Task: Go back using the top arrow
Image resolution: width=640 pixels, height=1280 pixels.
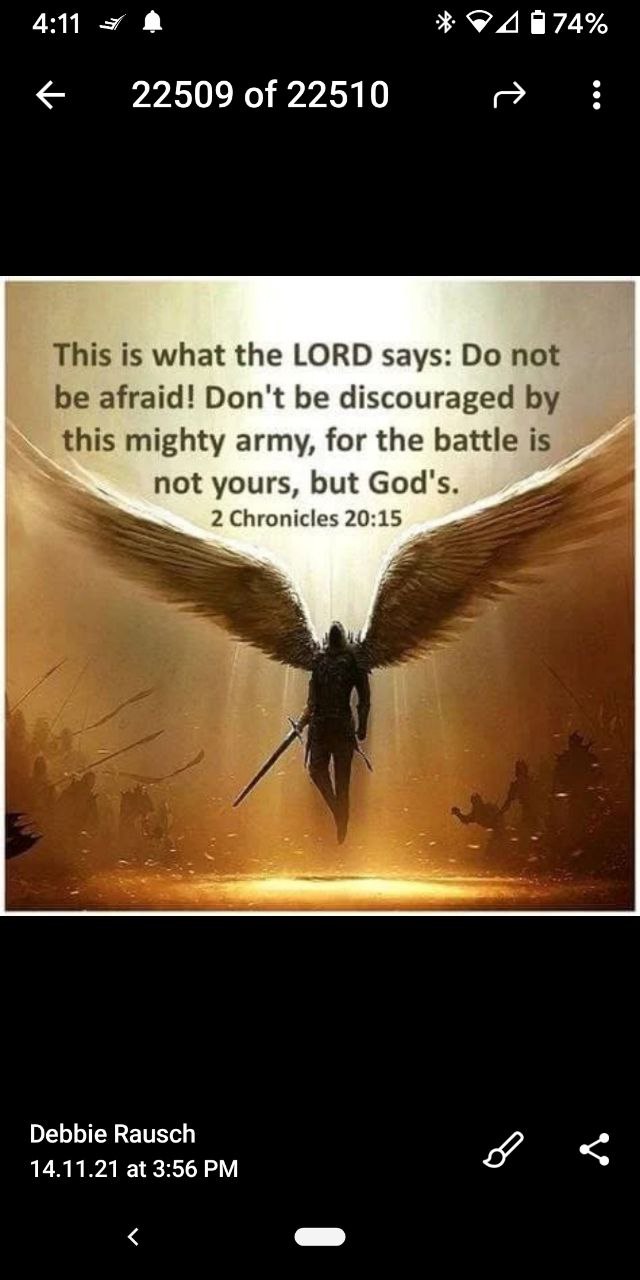Action: tap(50, 95)
